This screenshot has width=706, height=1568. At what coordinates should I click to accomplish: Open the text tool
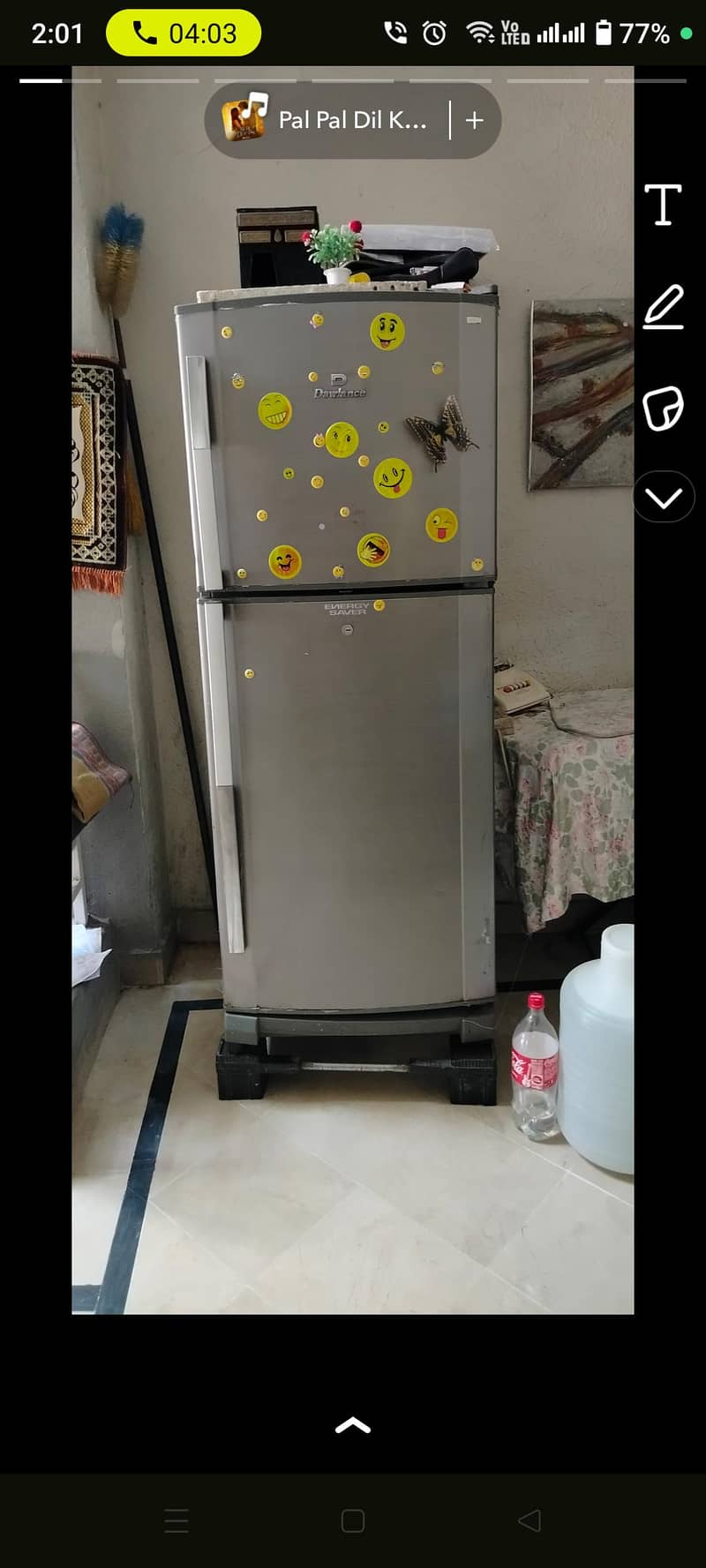point(663,206)
